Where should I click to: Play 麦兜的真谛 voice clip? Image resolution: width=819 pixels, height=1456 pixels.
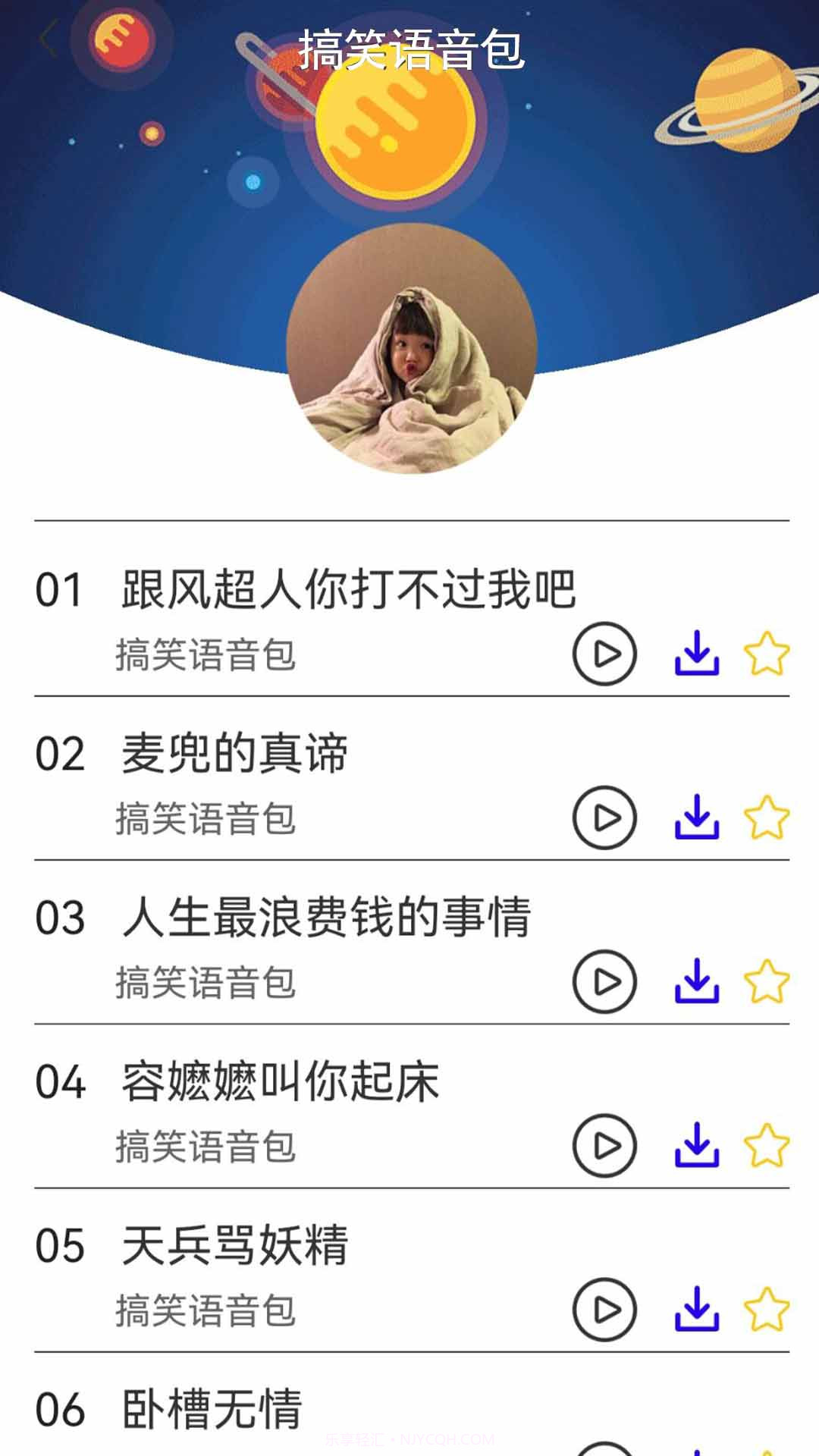click(x=604, y=817)
